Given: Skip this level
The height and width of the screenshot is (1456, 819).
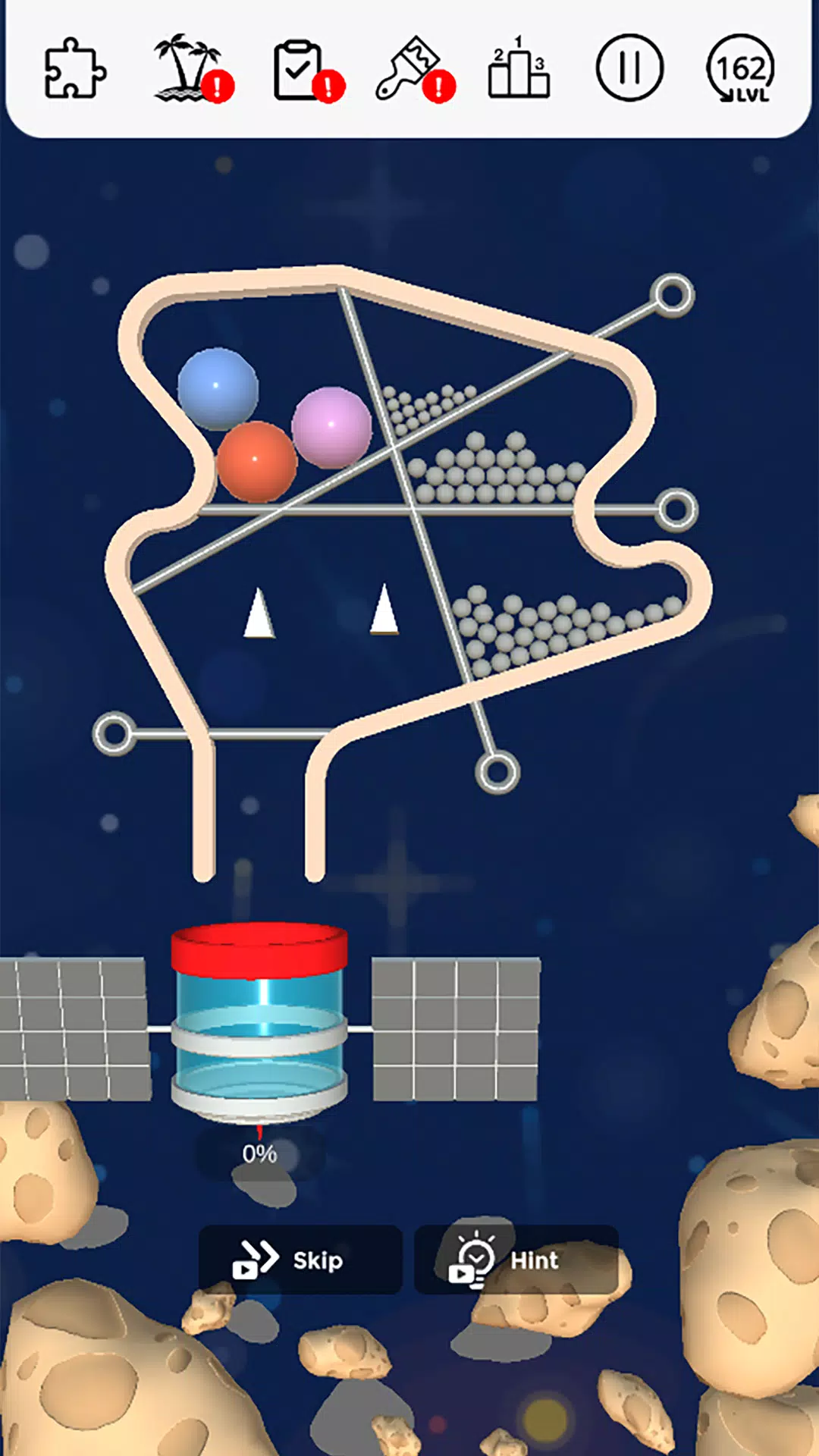Looking at the screenshot, I should 300,1260.
